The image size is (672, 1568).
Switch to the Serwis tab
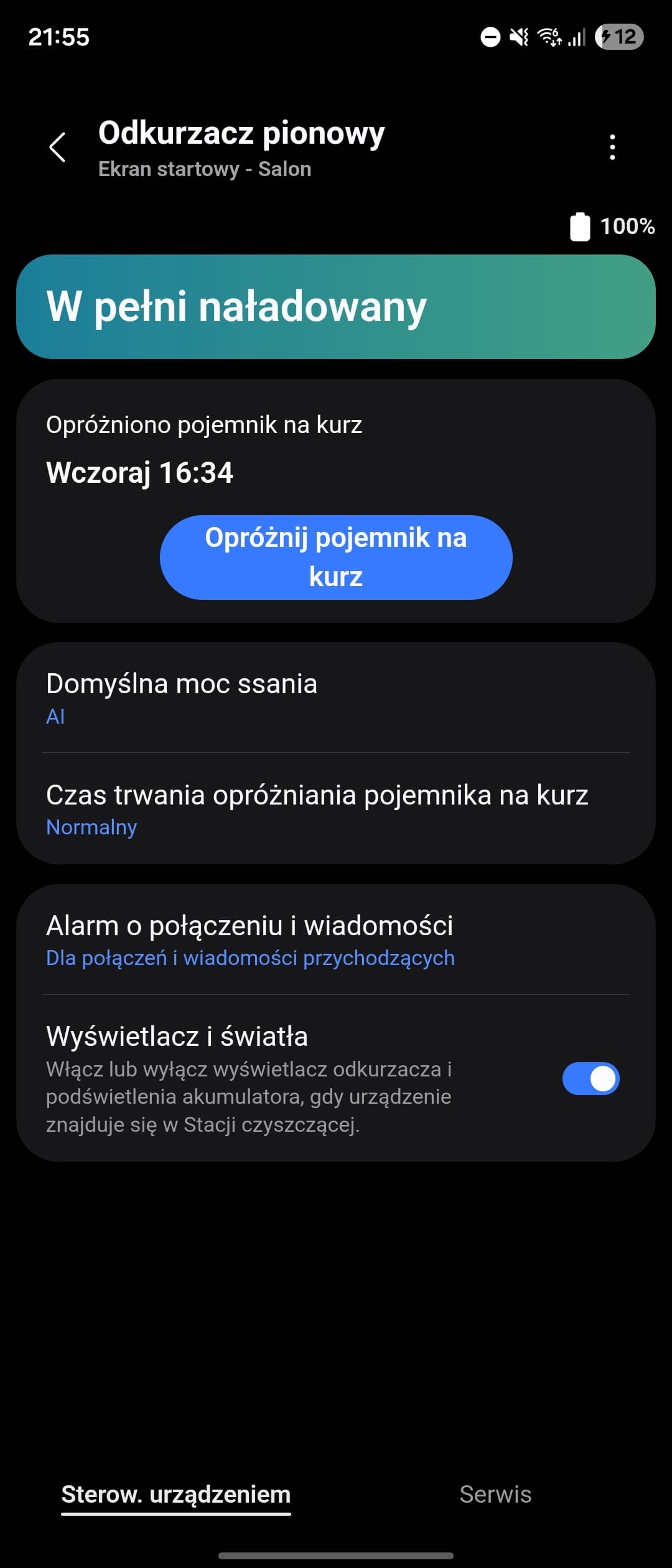tap(495, 1494)
